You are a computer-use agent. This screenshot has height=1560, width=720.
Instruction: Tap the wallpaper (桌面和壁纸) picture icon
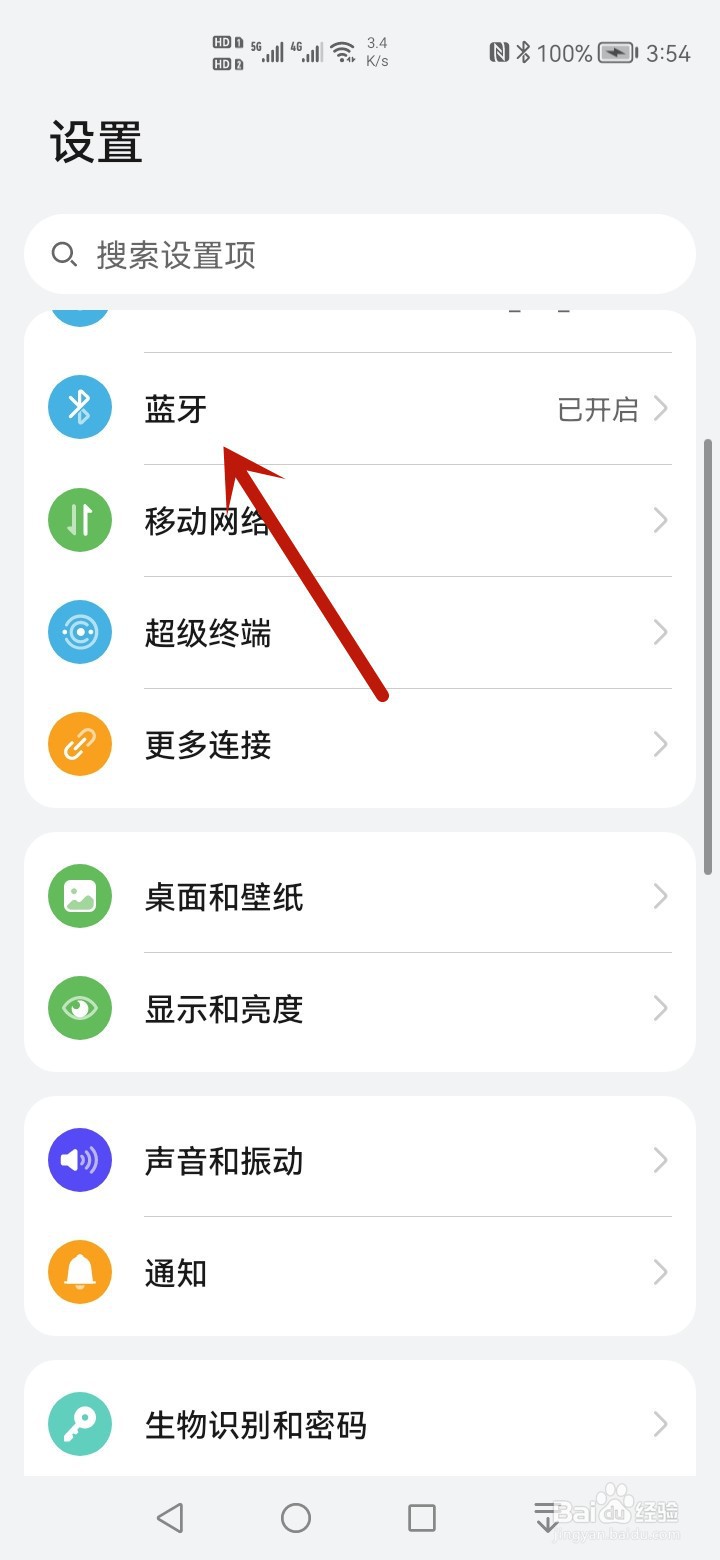click(79, 896)
